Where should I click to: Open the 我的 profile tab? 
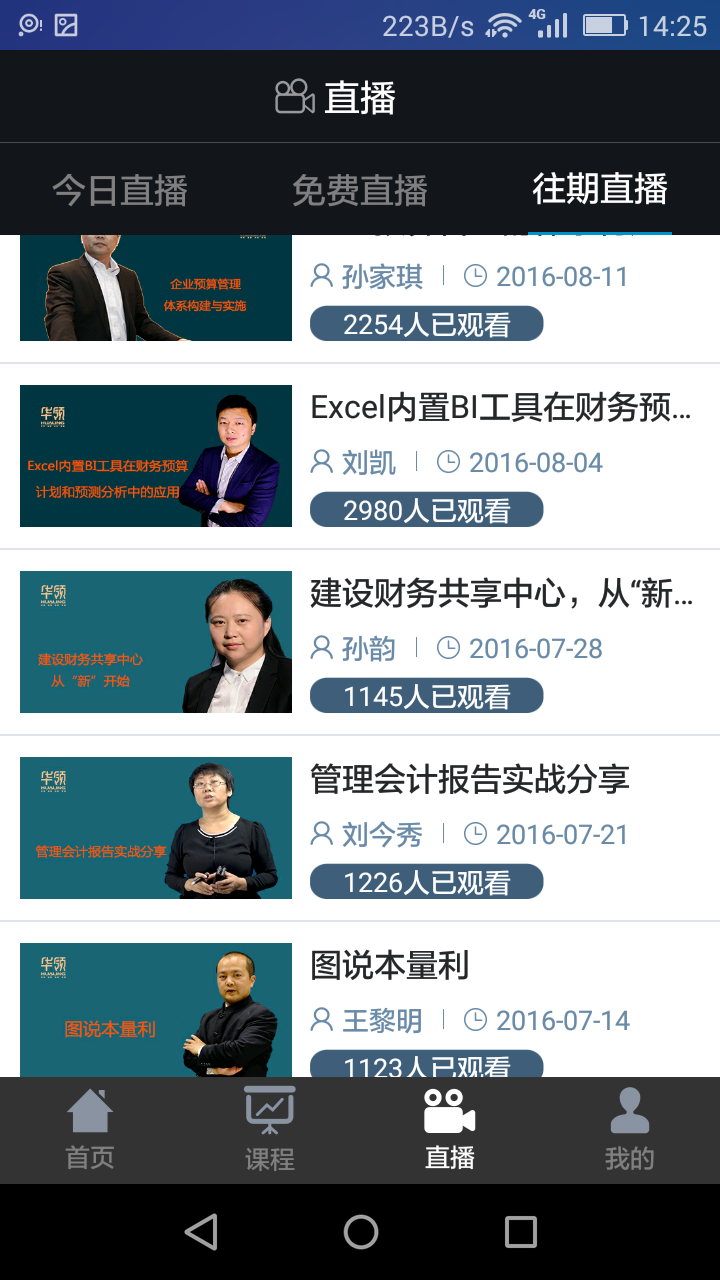click(x=629, y=1130)
